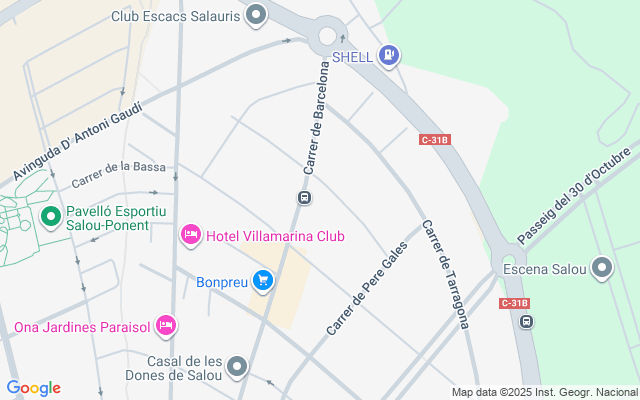Tap the Pavelló Esportiu Salou-Ponent pin

(51, 217)
